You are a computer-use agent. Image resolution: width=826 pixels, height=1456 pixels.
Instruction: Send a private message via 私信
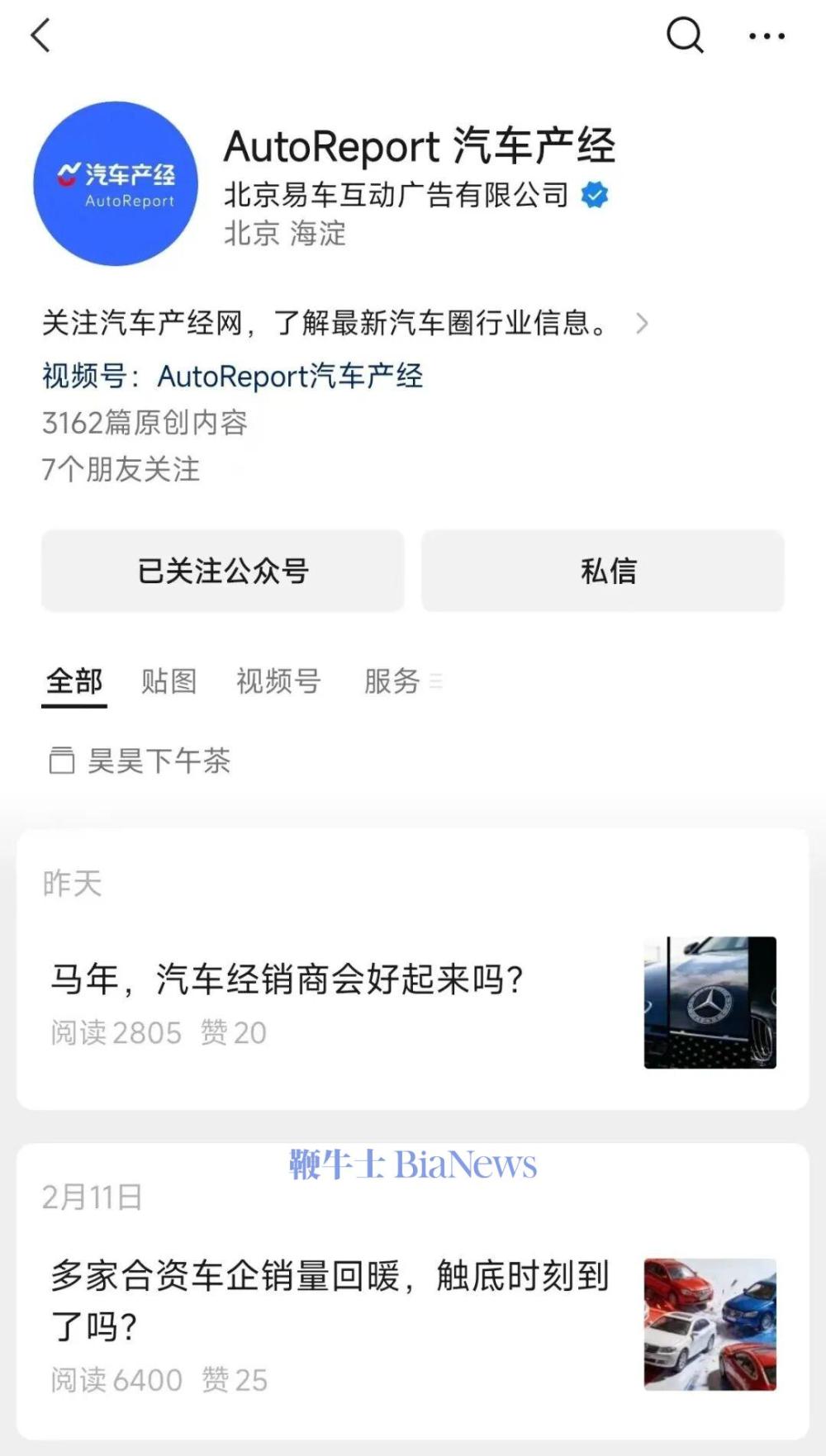pyautogui.click(x=604, y=571)
